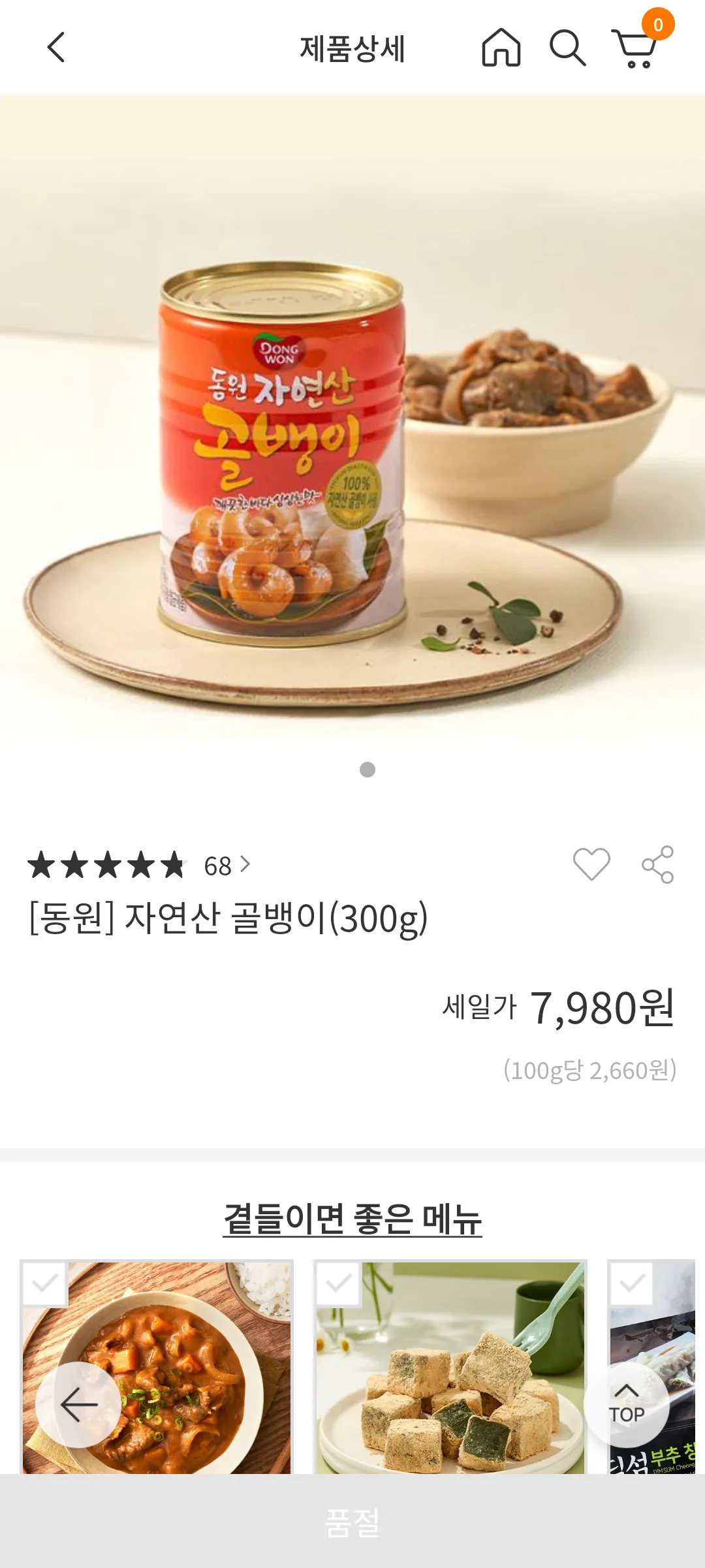Open the main product image
This screenshot has height=1568, width=705.
tap(352, 418)
